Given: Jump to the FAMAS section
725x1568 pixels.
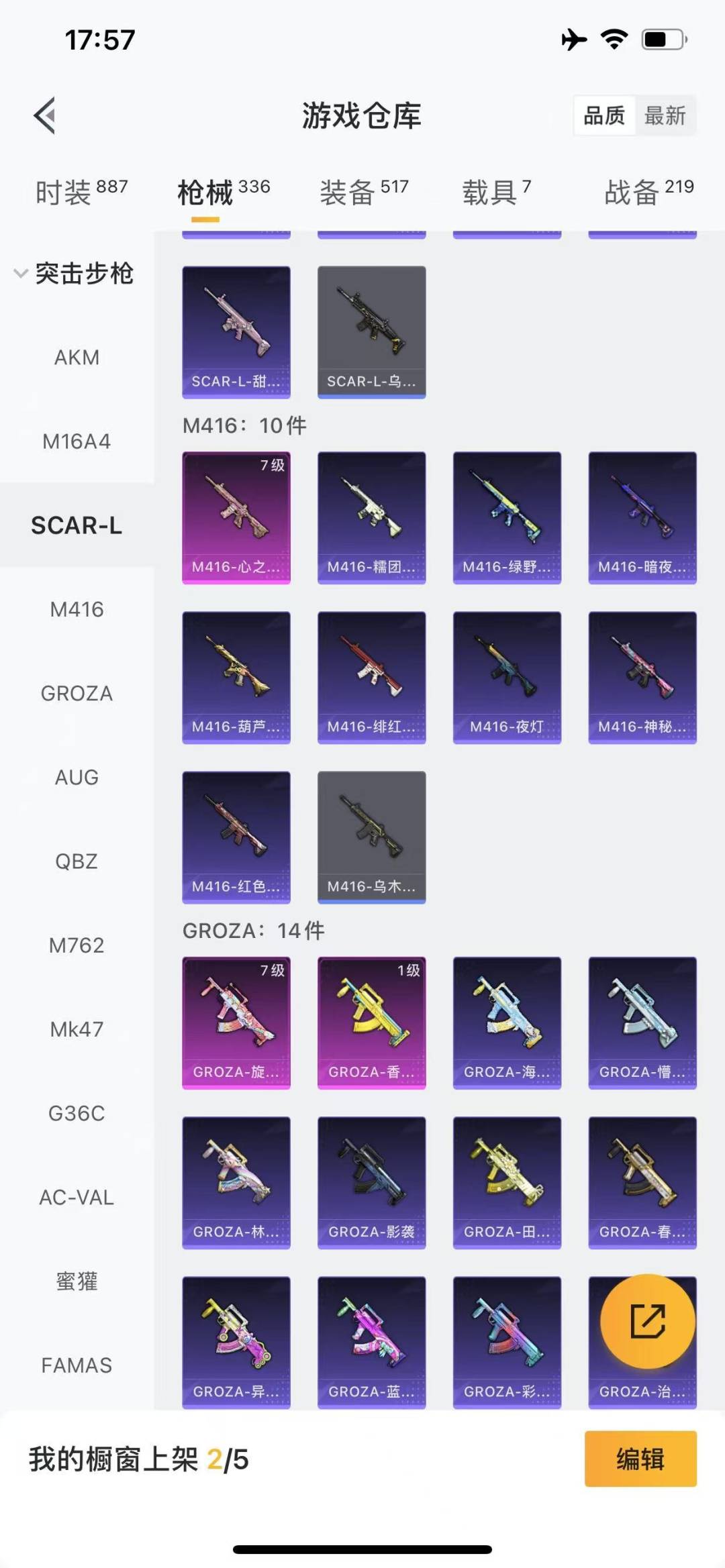Looking at the screenshot, I should click(77, 1365).
